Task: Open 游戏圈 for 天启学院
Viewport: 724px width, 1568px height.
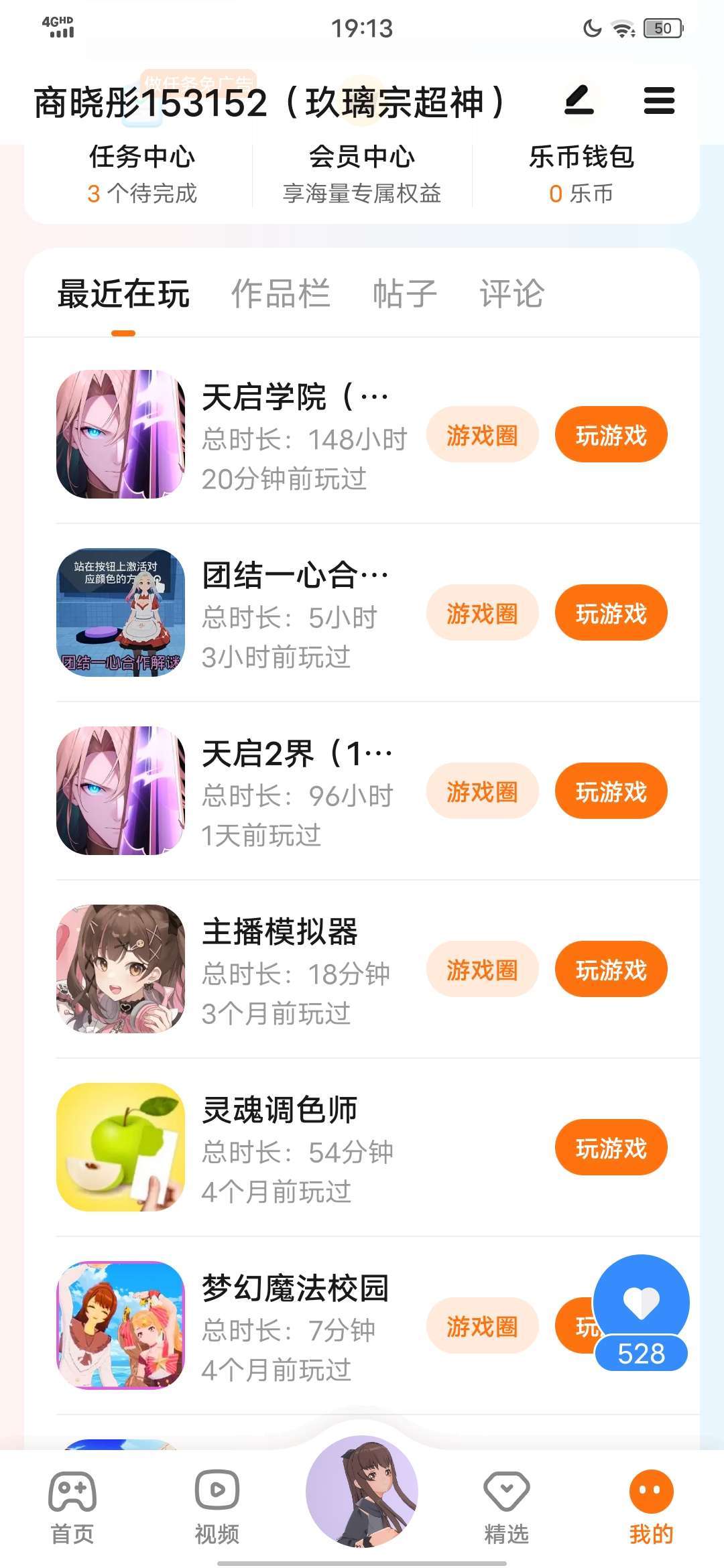Action: [x=482, y=435]
